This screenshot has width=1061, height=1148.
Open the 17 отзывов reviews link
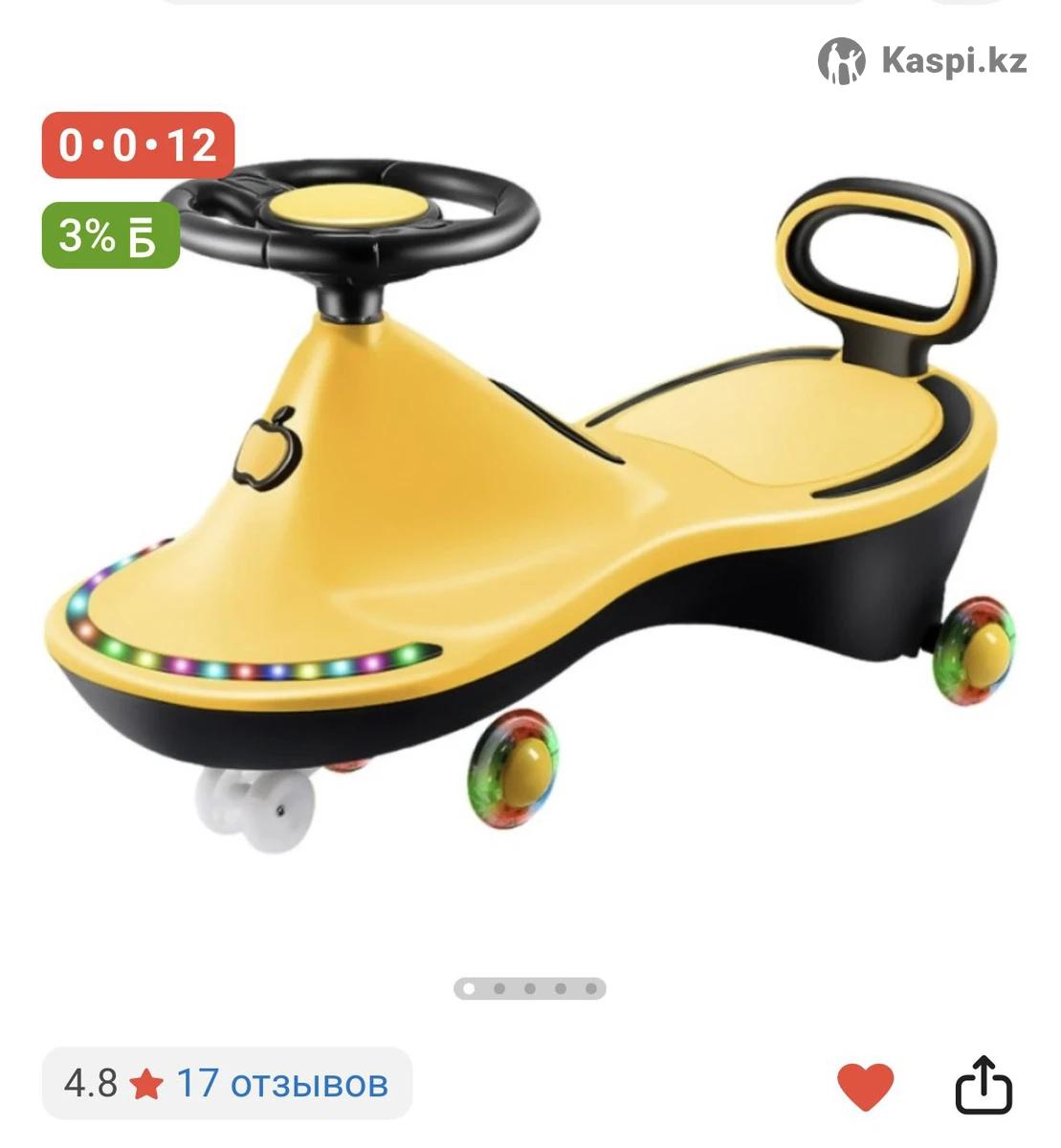[282, 1084]
